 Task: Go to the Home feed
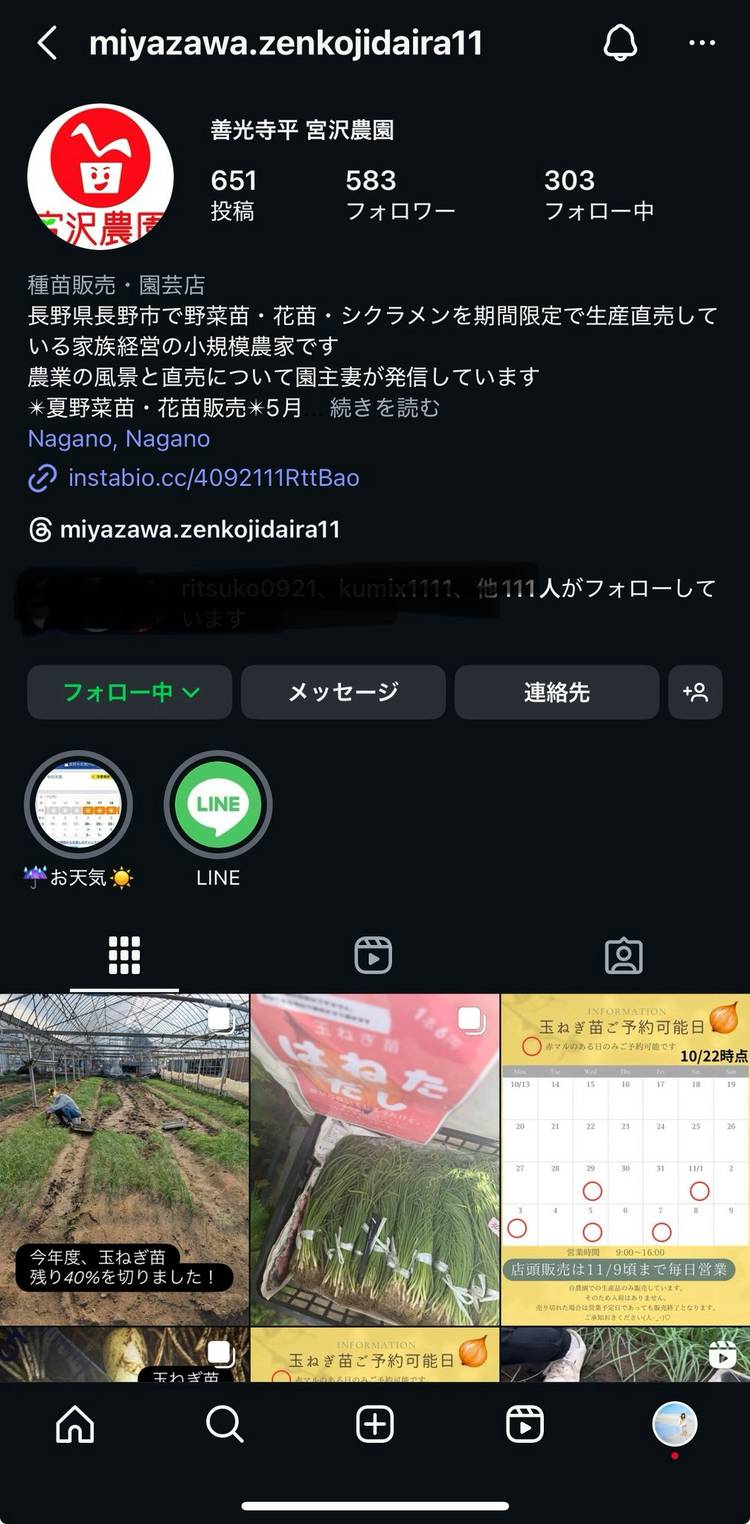pyautogui.click(x=75, y=1424)
